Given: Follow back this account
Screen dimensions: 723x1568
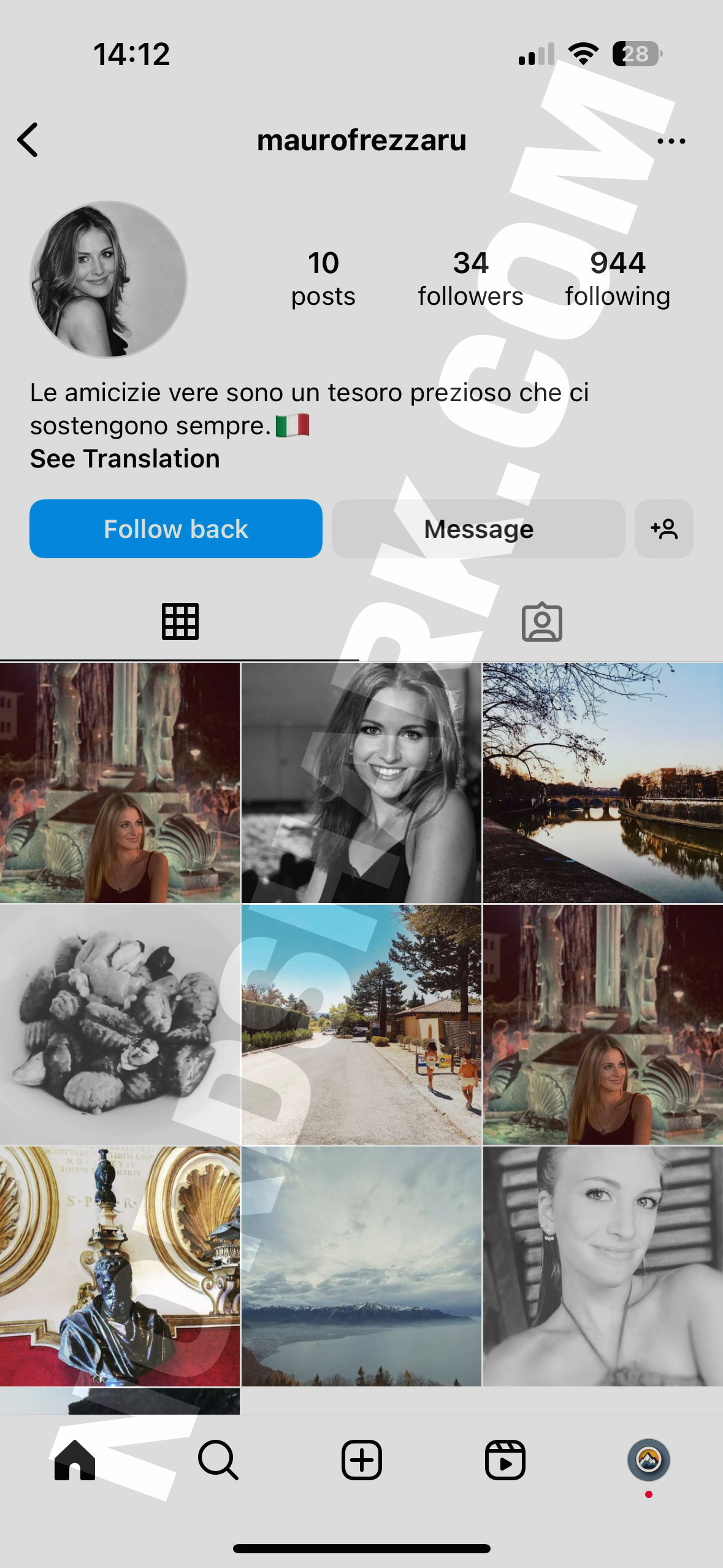Looking at the screenshot, I should click(x=176, y=529).
